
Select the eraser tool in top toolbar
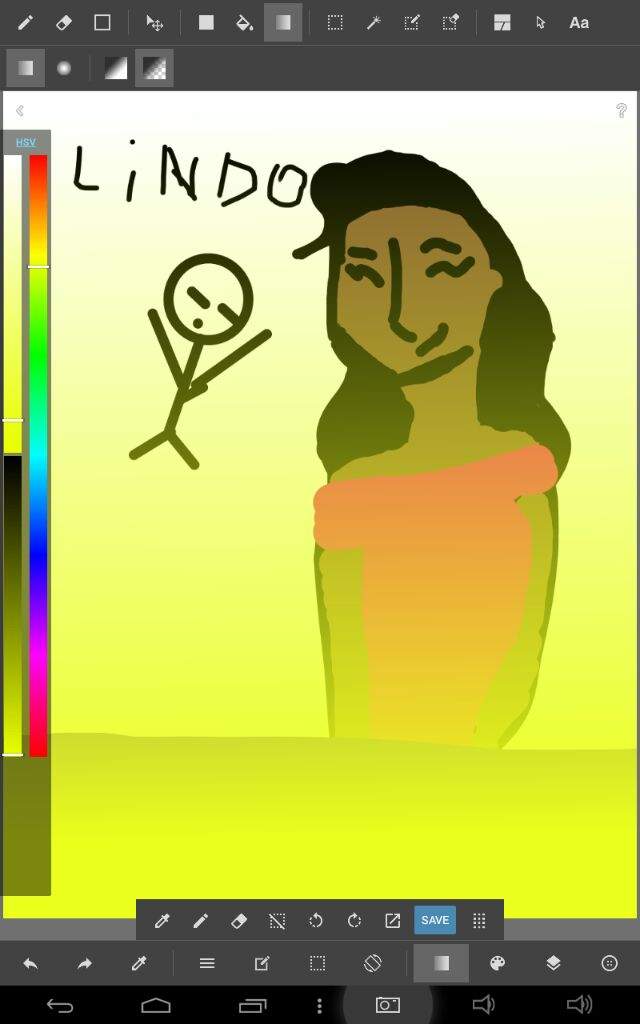(x=63, y=22)
